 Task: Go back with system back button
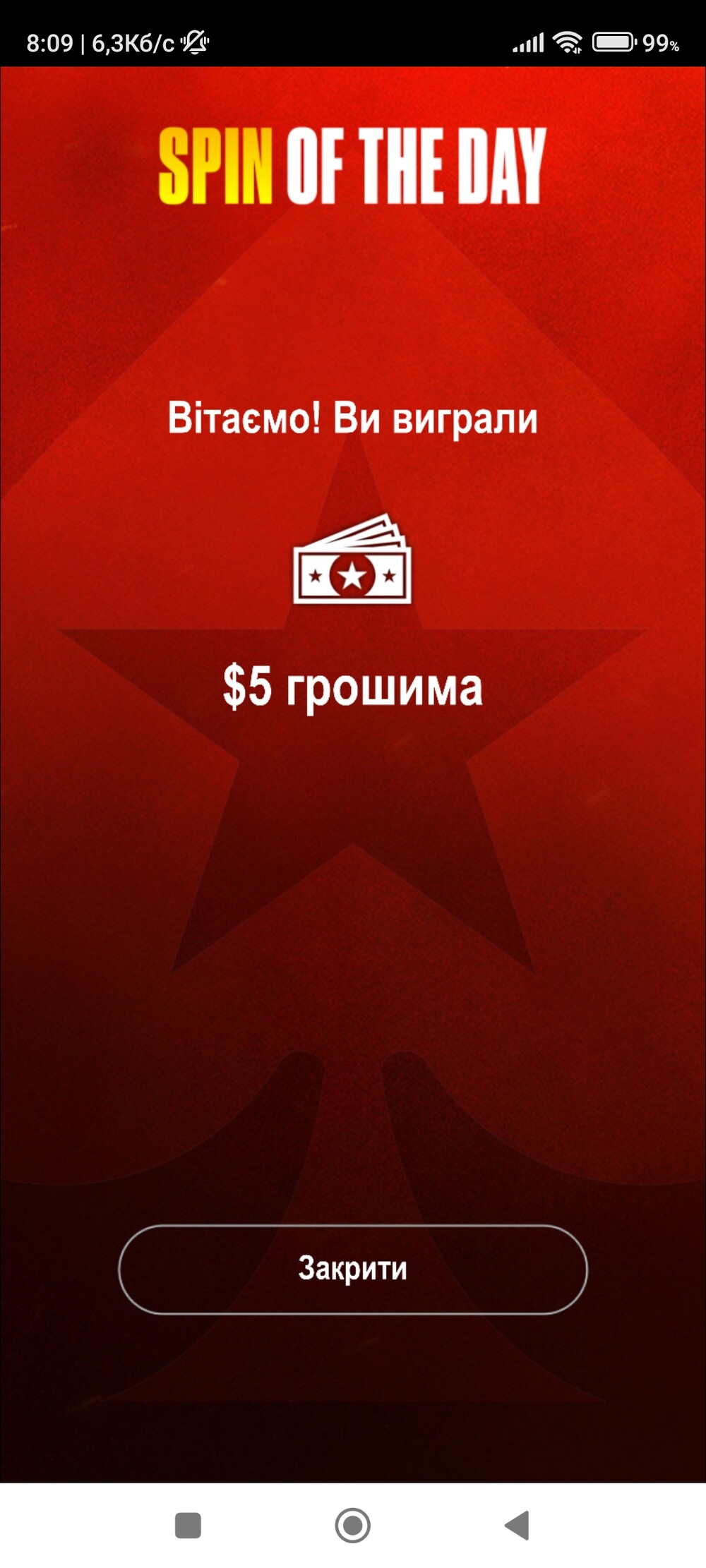tap(517, 1525)
